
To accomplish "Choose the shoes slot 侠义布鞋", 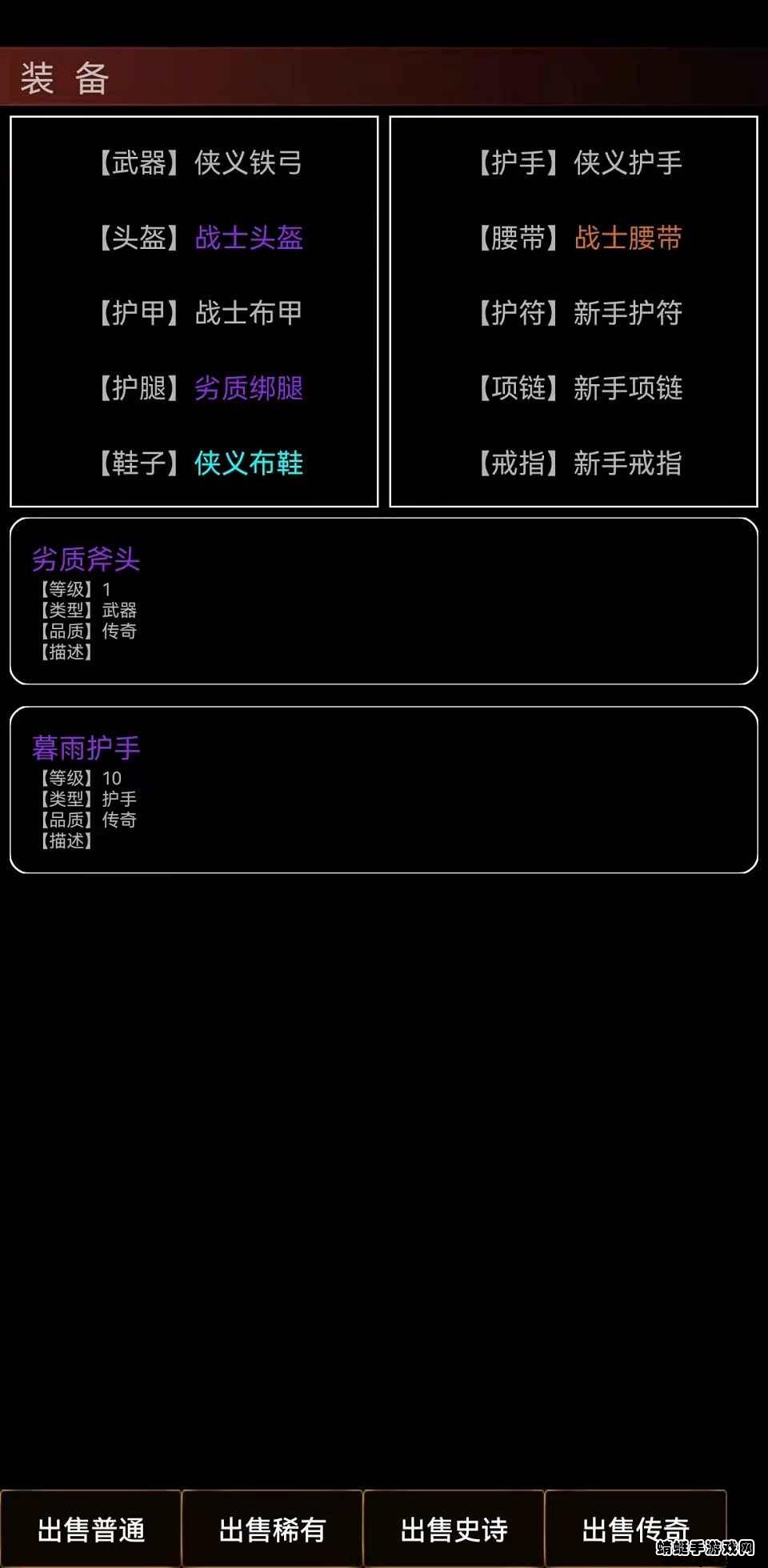I will coord(248,463).
